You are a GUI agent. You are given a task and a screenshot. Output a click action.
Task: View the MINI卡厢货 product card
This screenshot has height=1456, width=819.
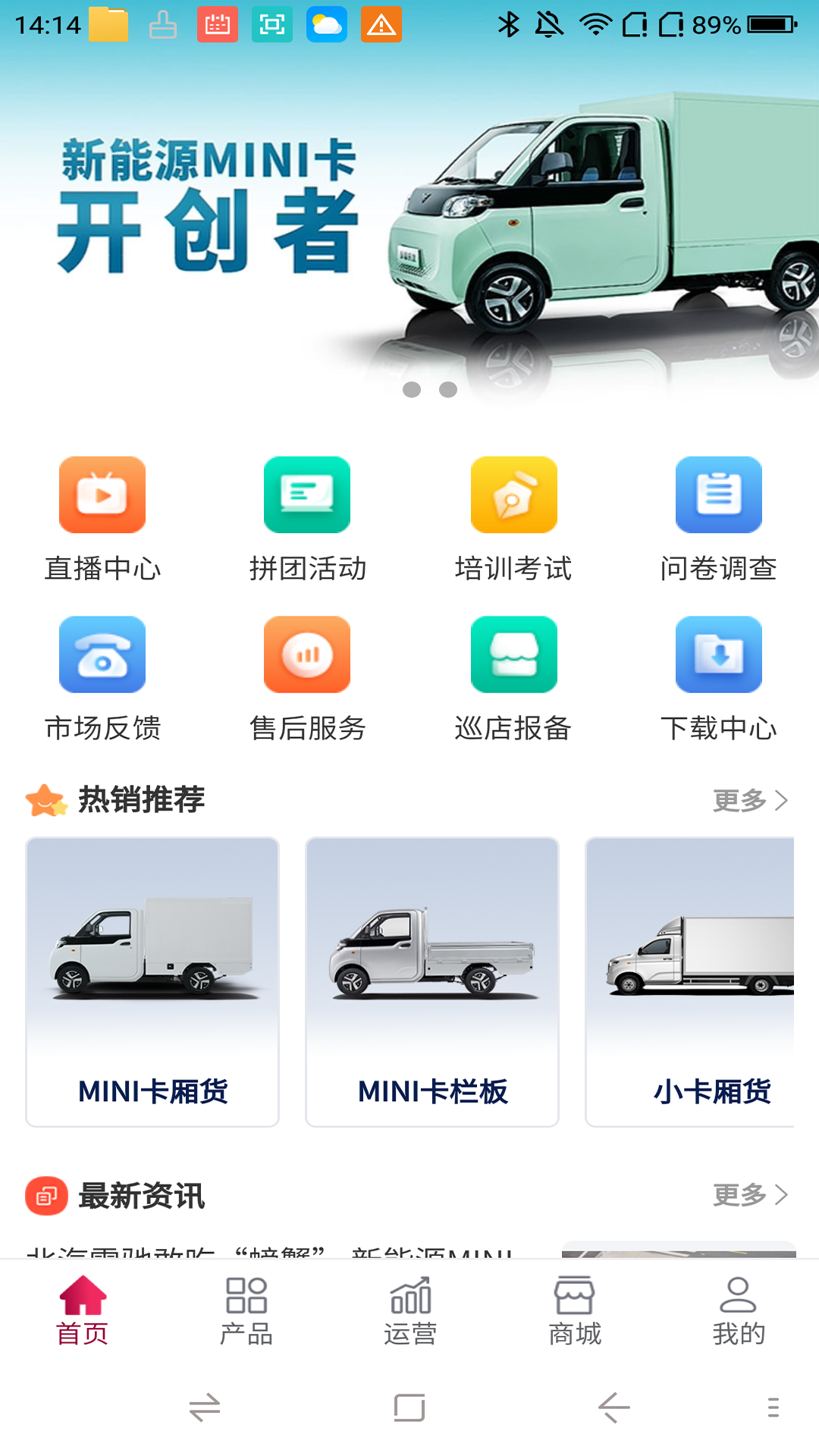(x=152, y=981)
